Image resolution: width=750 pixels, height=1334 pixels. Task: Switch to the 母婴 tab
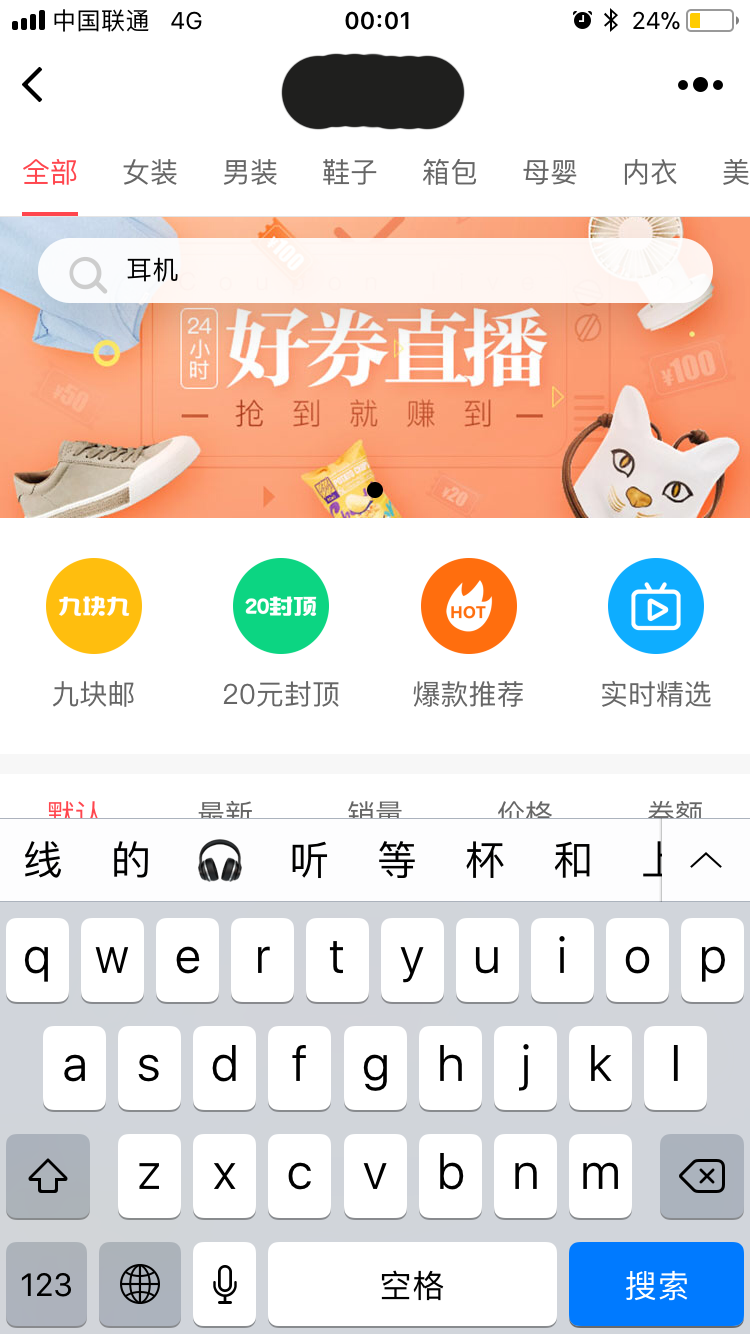[550, 173]
